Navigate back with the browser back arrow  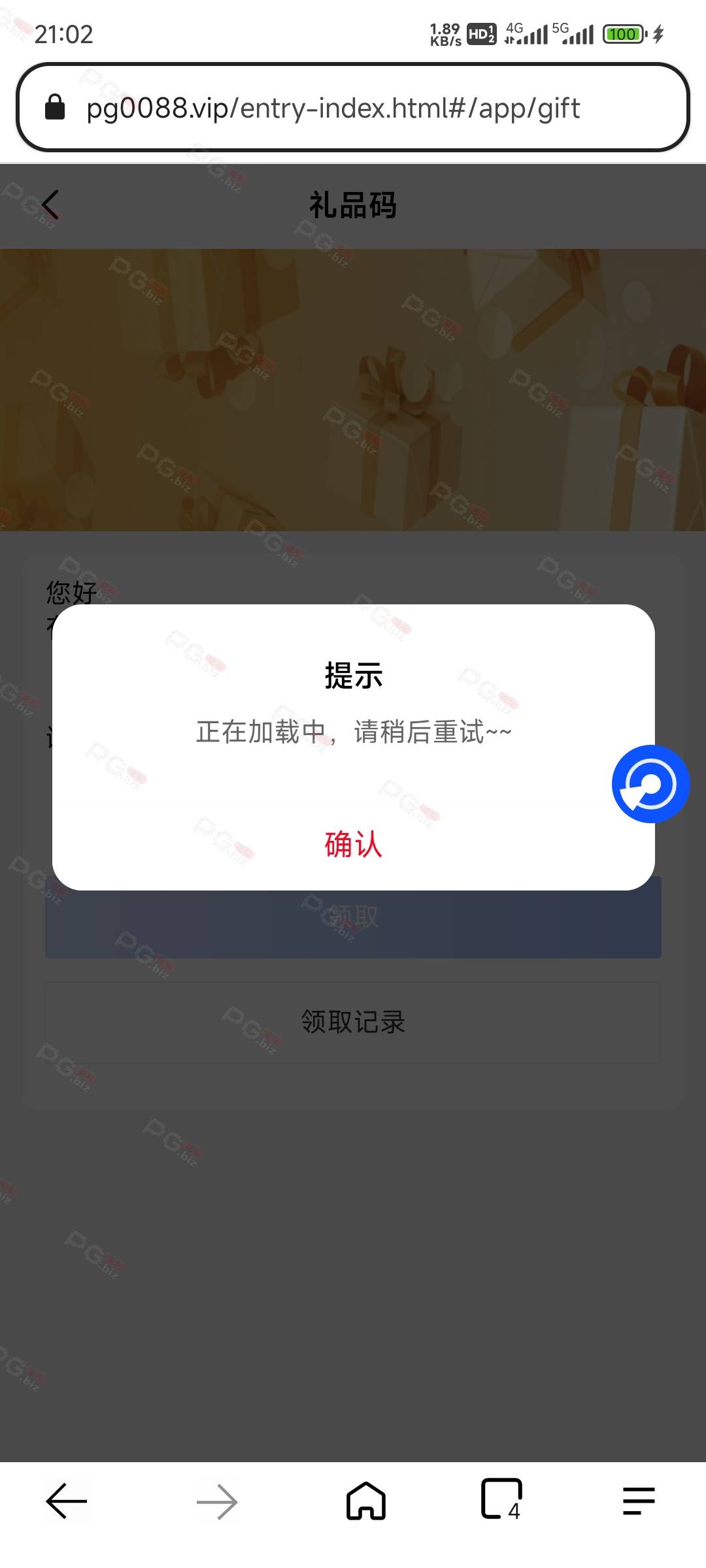(x=67, y=1501)
